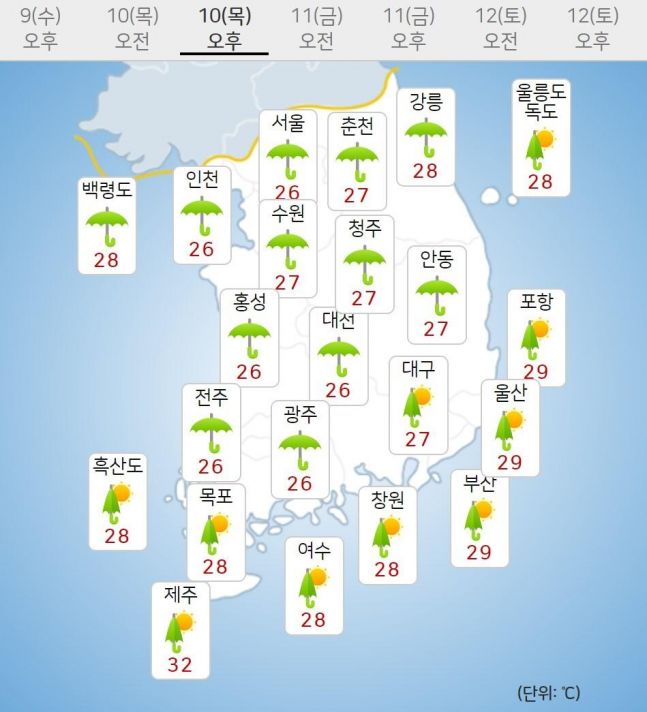Tap the 부산 weather tile
This screenshot has height=712, width=647.
[x=479, y=518]
